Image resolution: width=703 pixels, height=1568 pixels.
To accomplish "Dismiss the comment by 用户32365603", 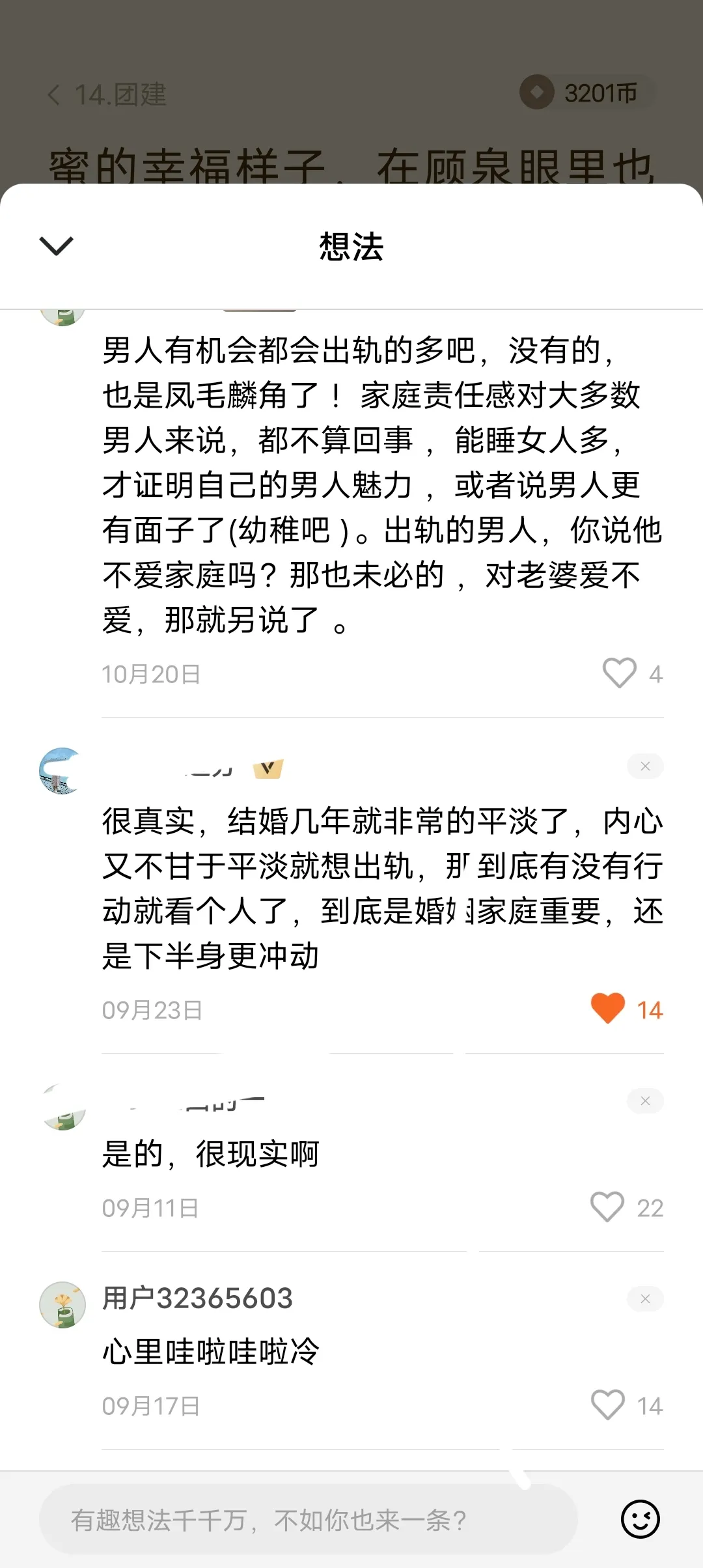I will click(x=645, y=1298).
